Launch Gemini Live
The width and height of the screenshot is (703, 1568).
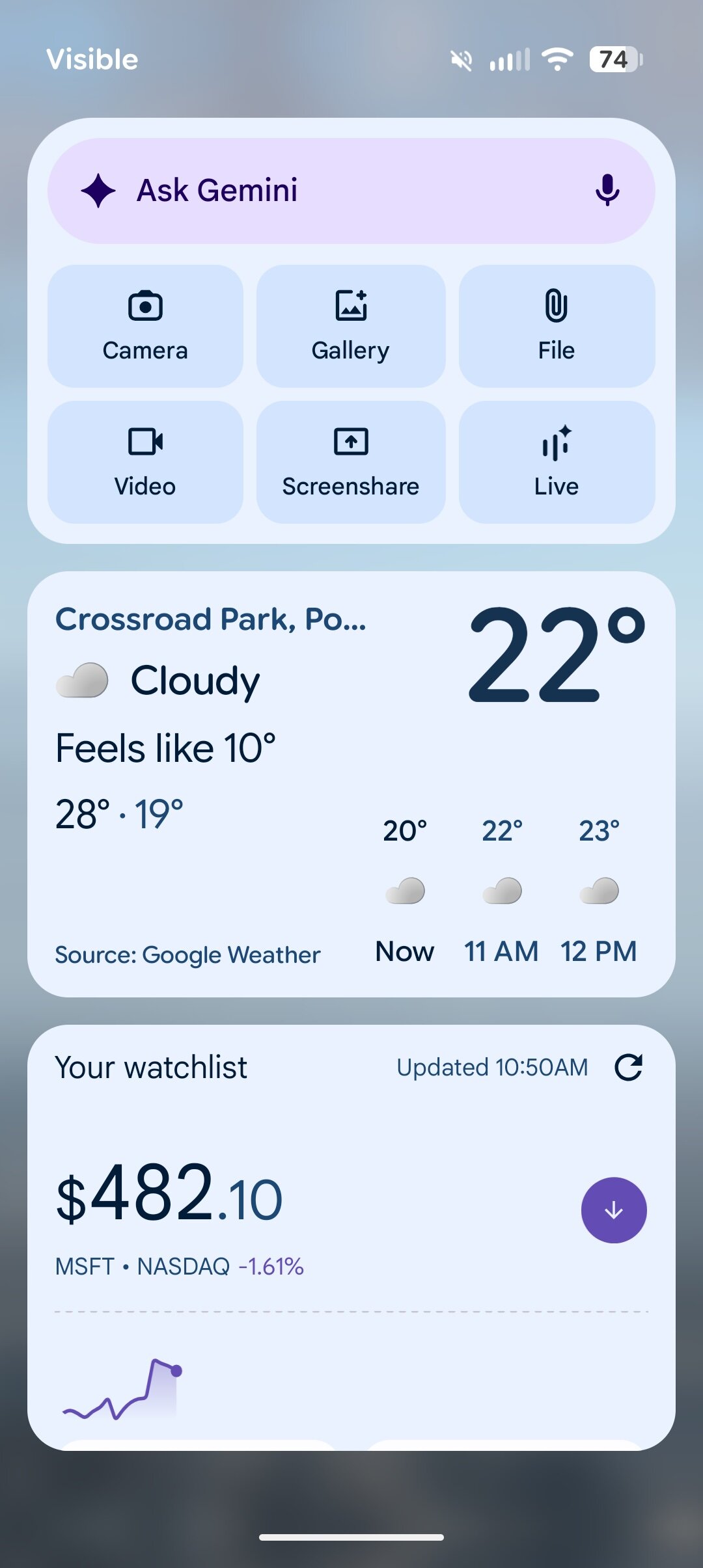pyautogui.click(x=557, y=462)
